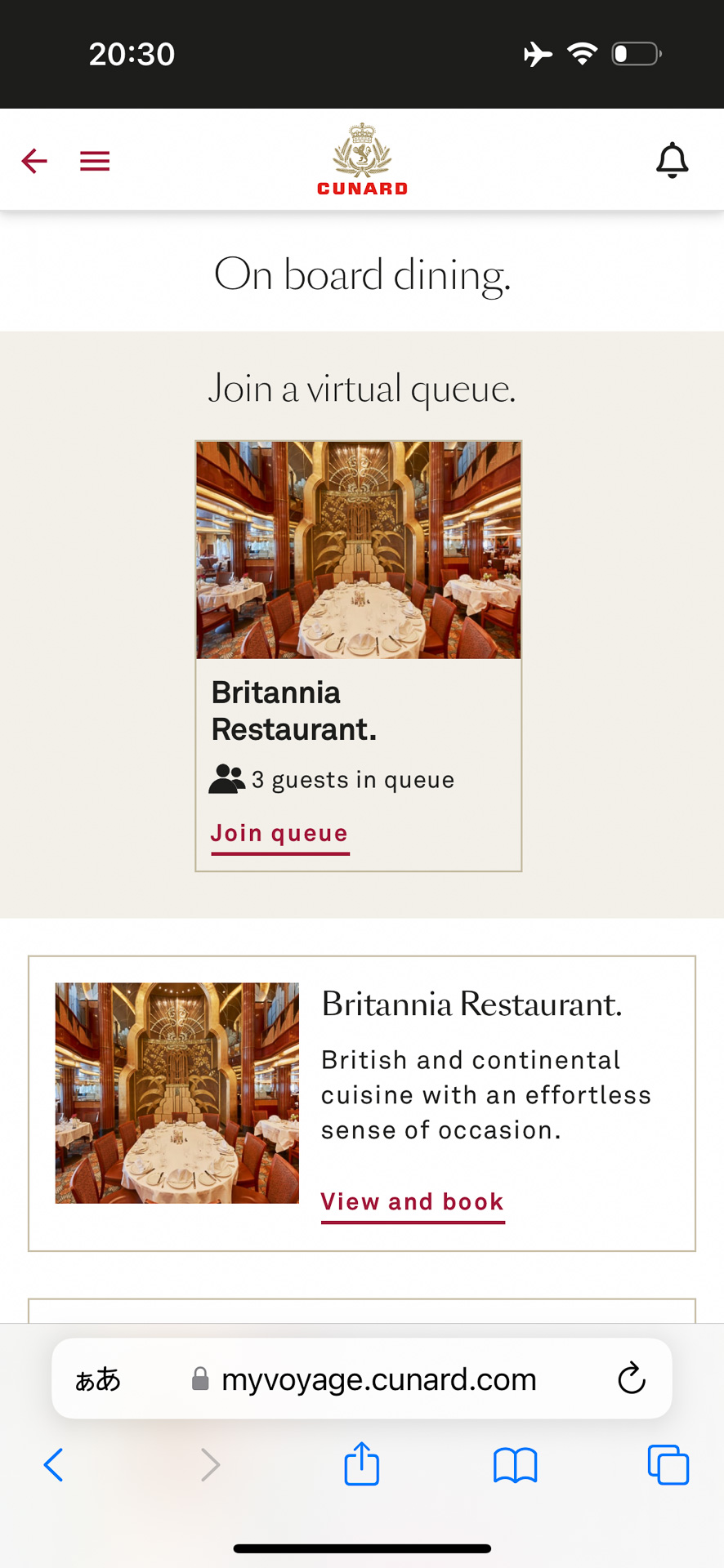
Task: Open the hamburger menu
Action: tap(95, 161)
